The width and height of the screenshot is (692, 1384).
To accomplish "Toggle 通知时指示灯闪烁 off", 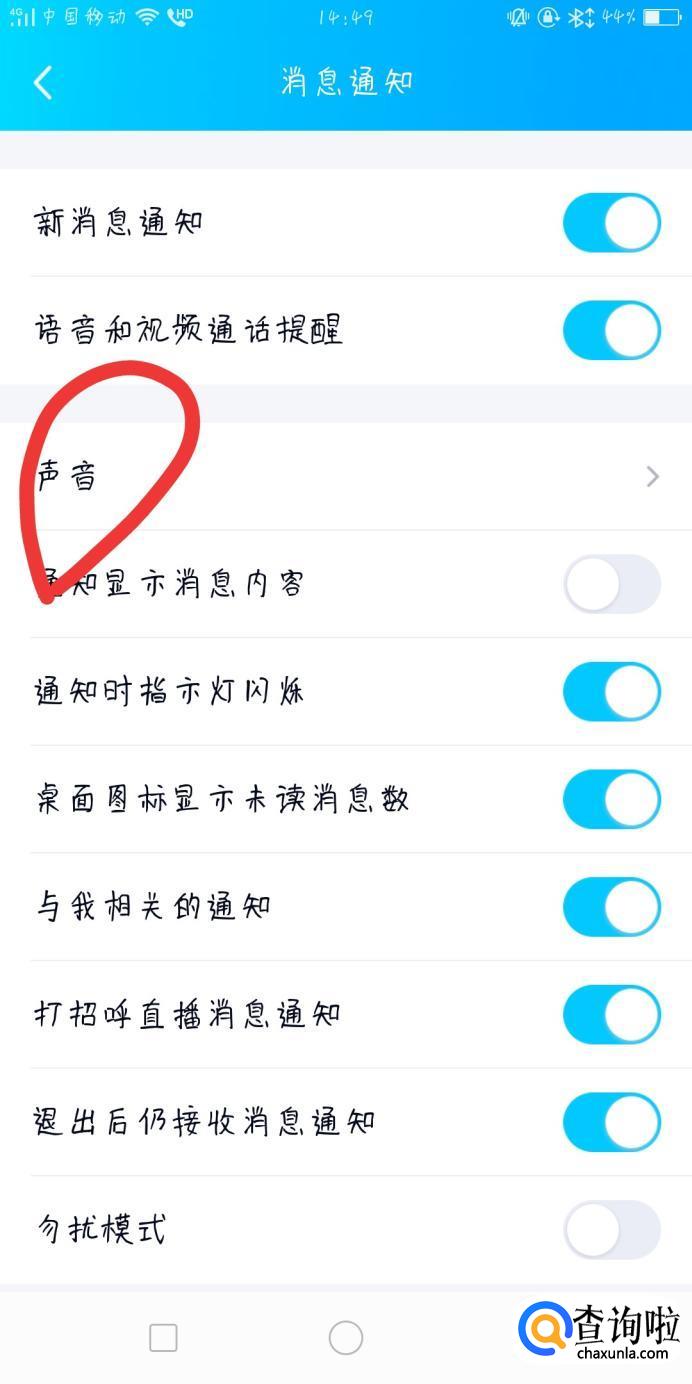I will [611, 692].
